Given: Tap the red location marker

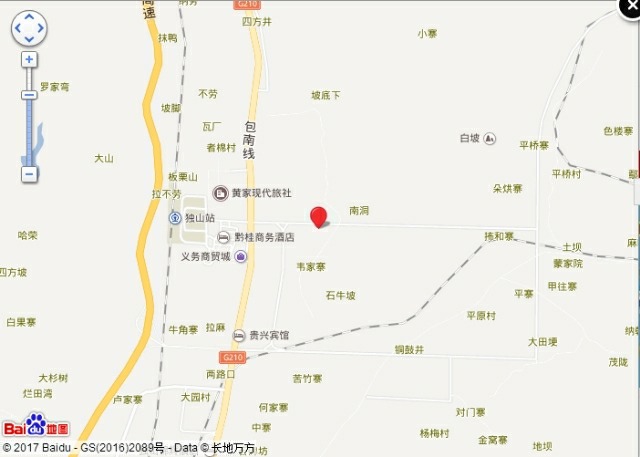Looking at the screenshot, I should pyautogui.click(x=319, y=216).
